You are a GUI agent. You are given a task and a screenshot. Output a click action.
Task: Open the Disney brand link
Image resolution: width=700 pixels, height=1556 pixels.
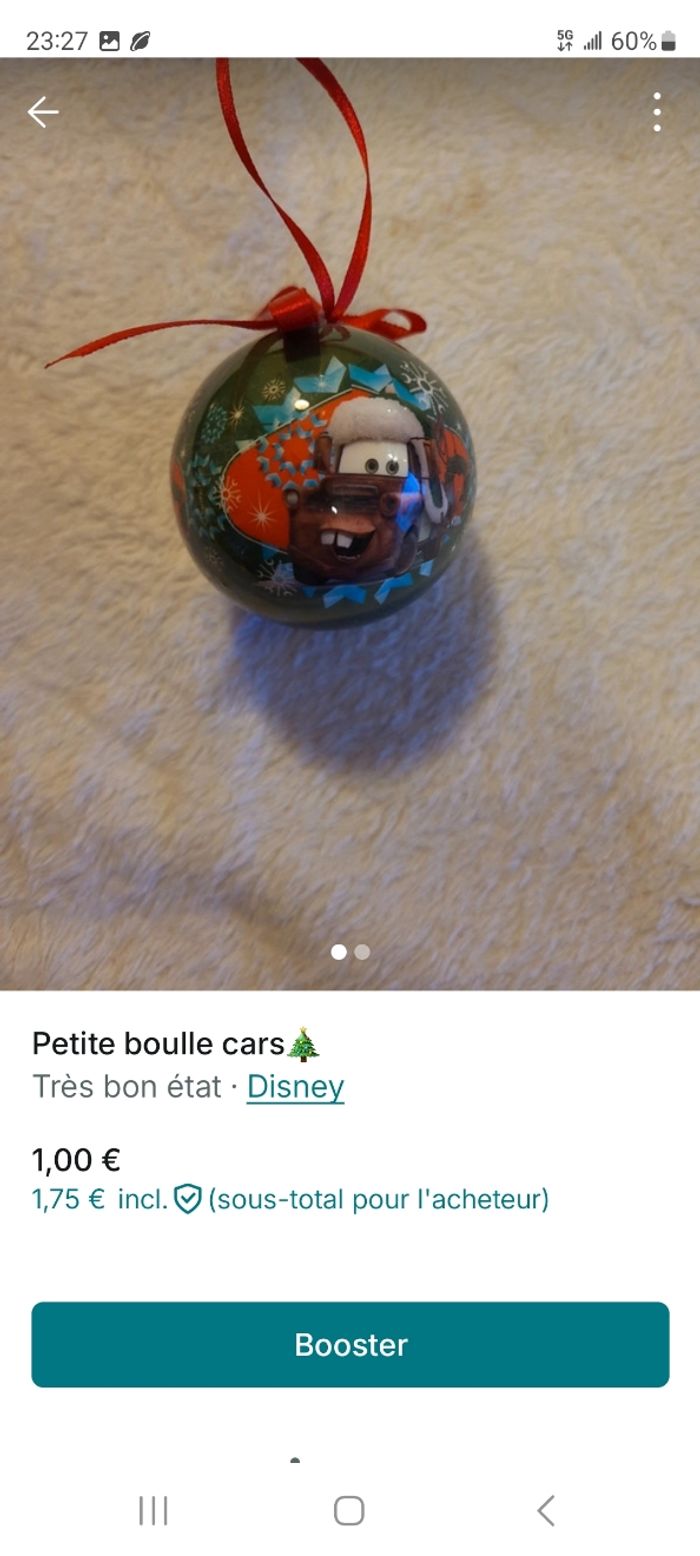295,1086
